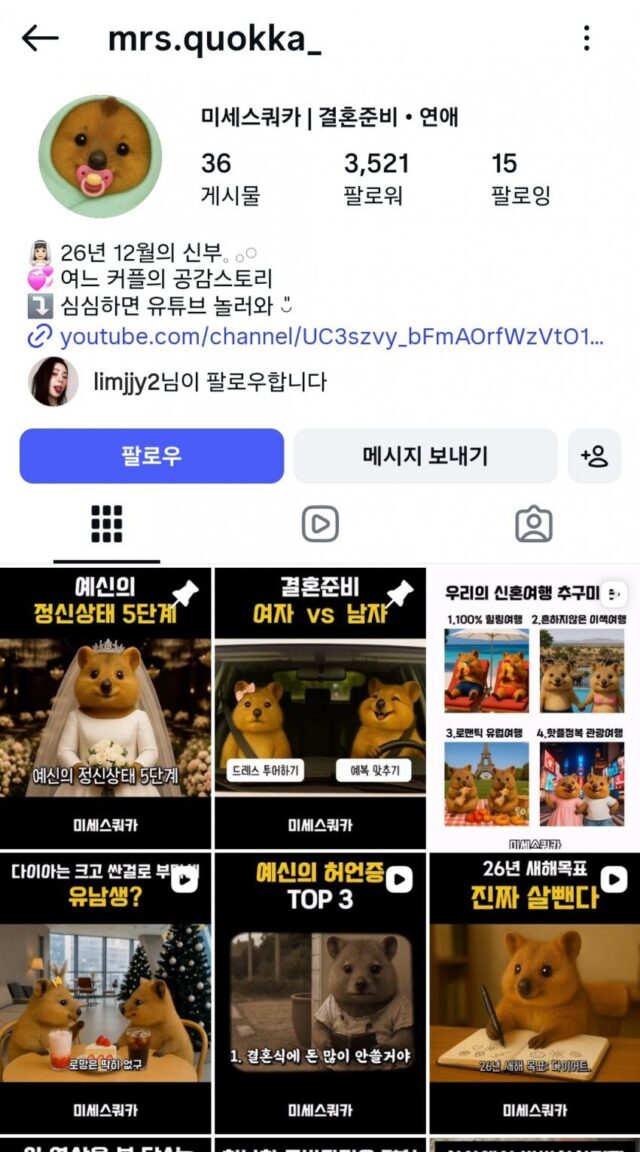Switch to the posts grid tab

point(106,524)
